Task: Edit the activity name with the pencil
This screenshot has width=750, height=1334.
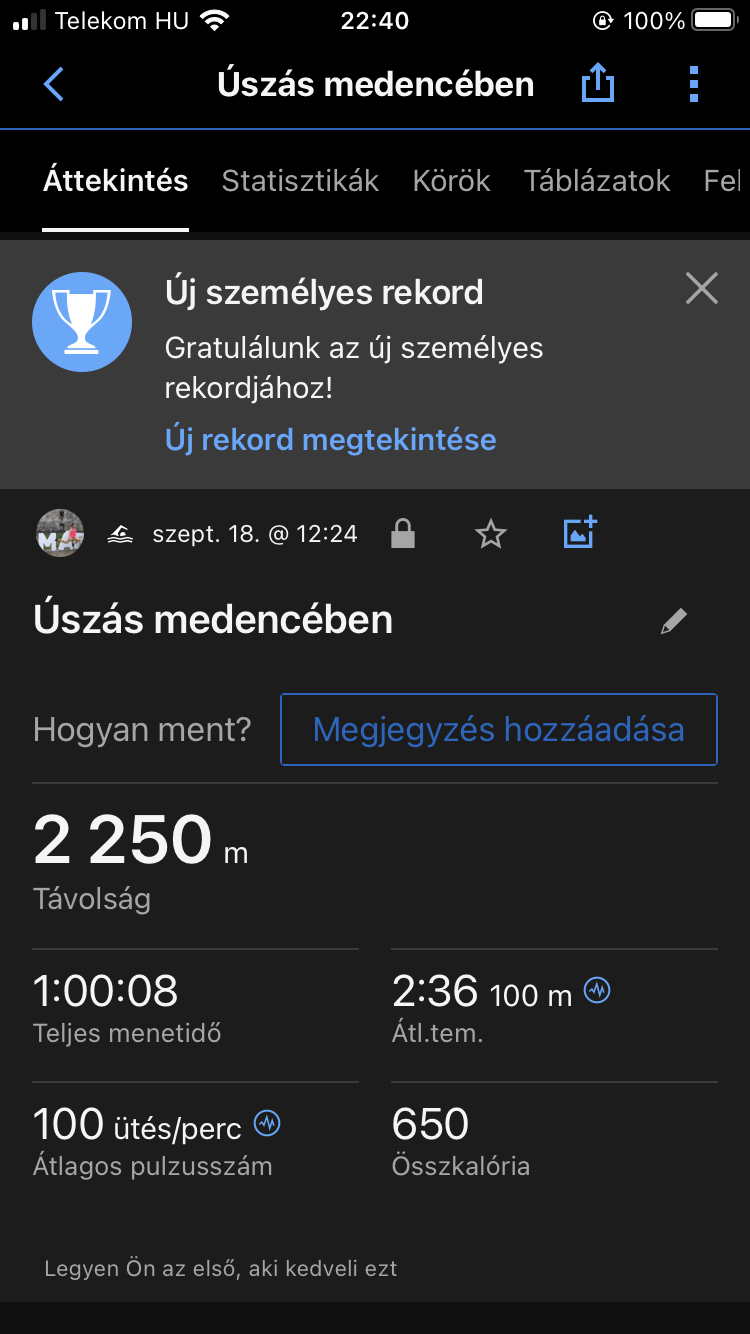Action: 674,621
